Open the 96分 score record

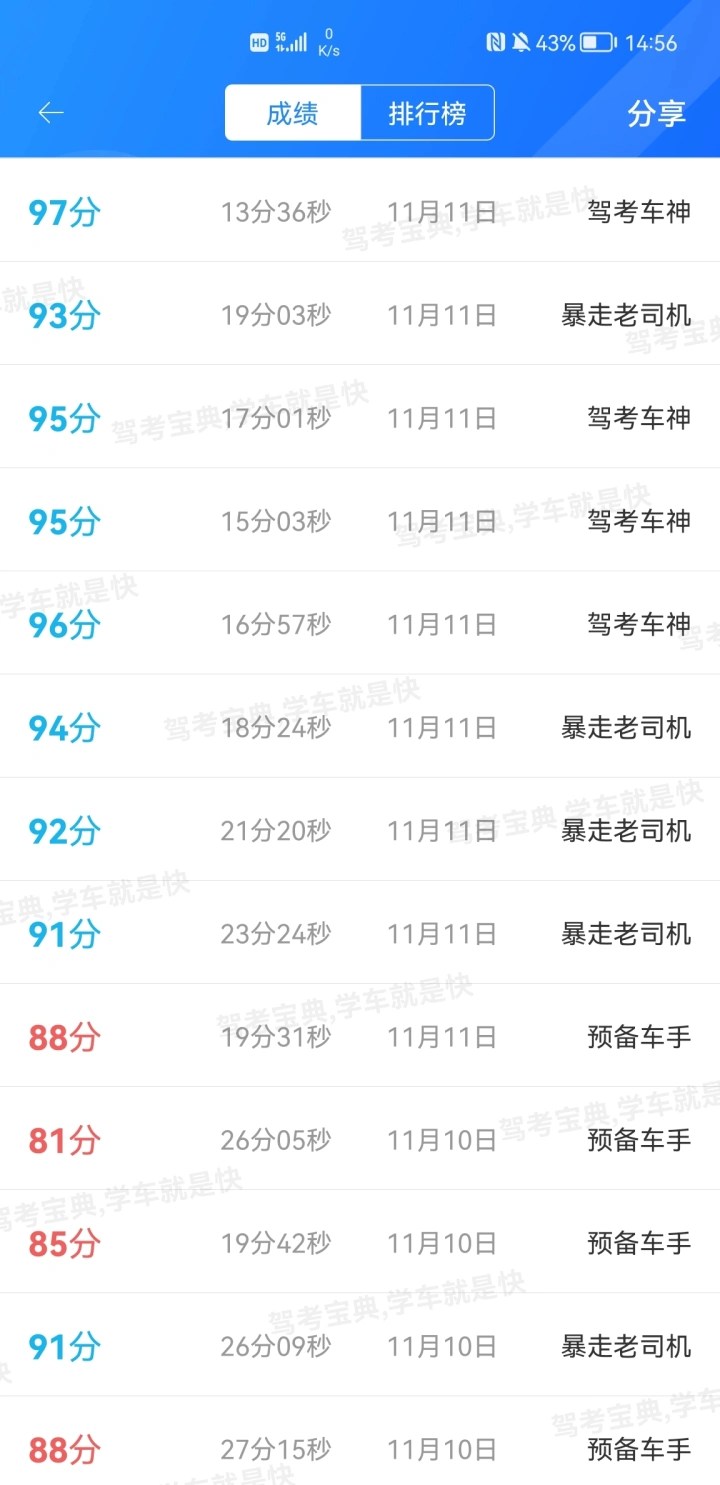(x=360, y=623)
